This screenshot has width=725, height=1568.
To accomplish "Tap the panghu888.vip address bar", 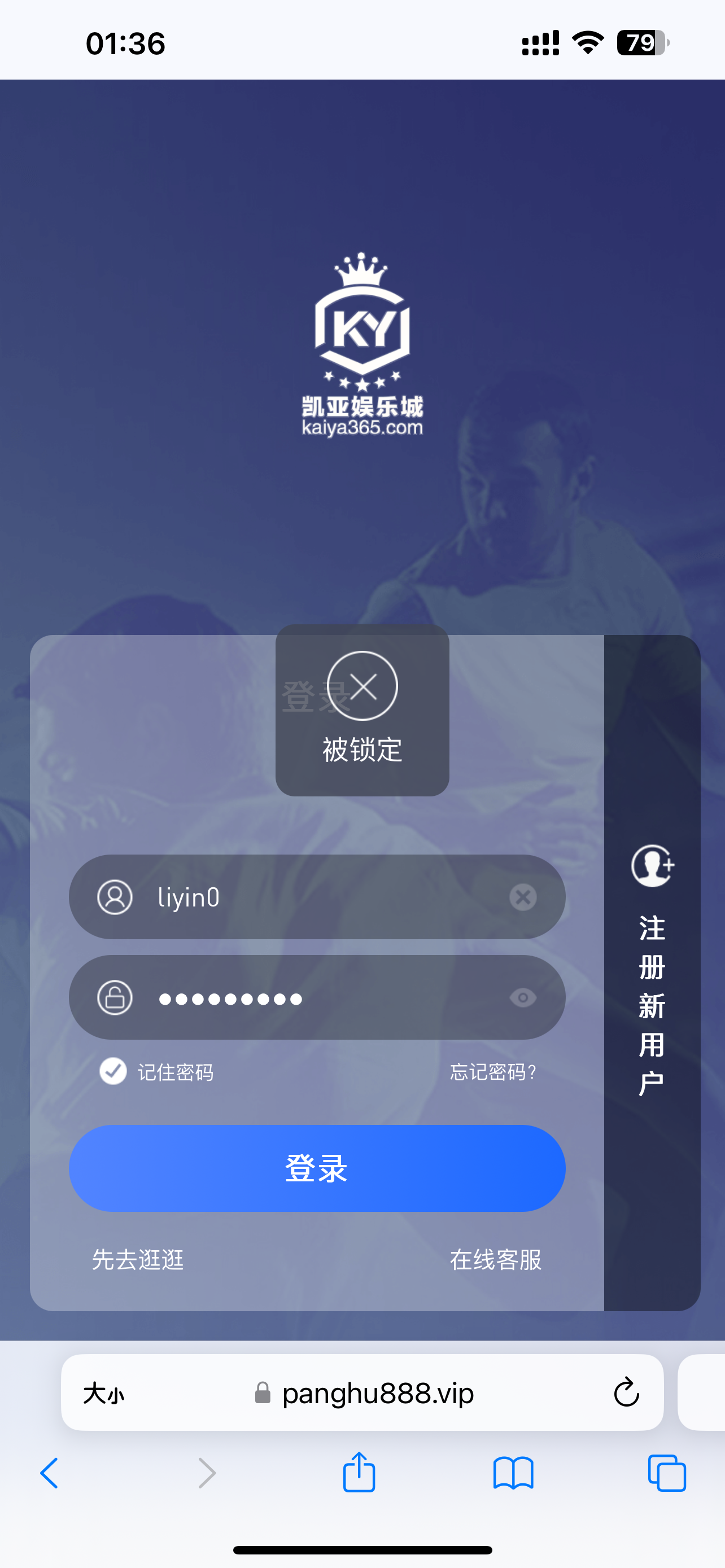I will (x=377, y=1392).
